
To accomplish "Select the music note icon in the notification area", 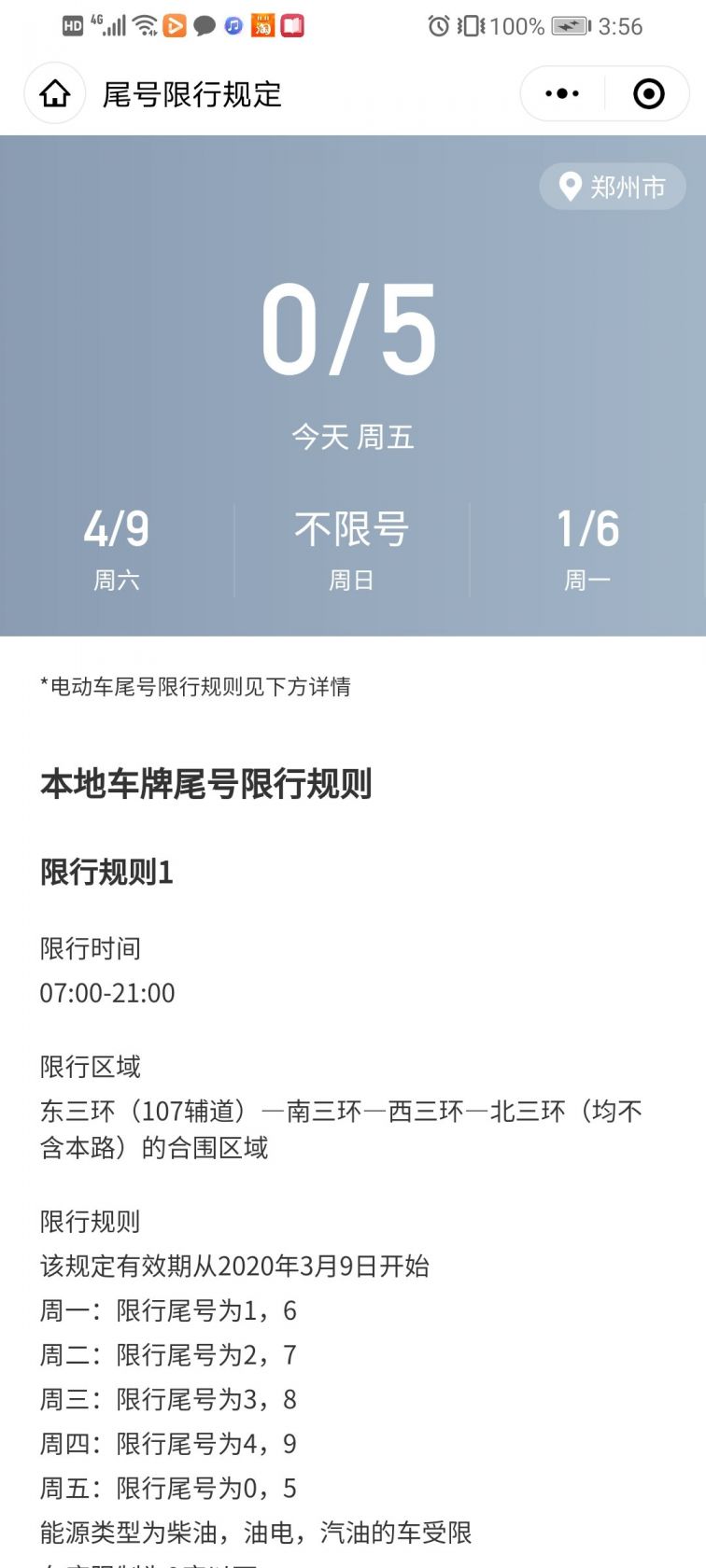I will point(233,26).
